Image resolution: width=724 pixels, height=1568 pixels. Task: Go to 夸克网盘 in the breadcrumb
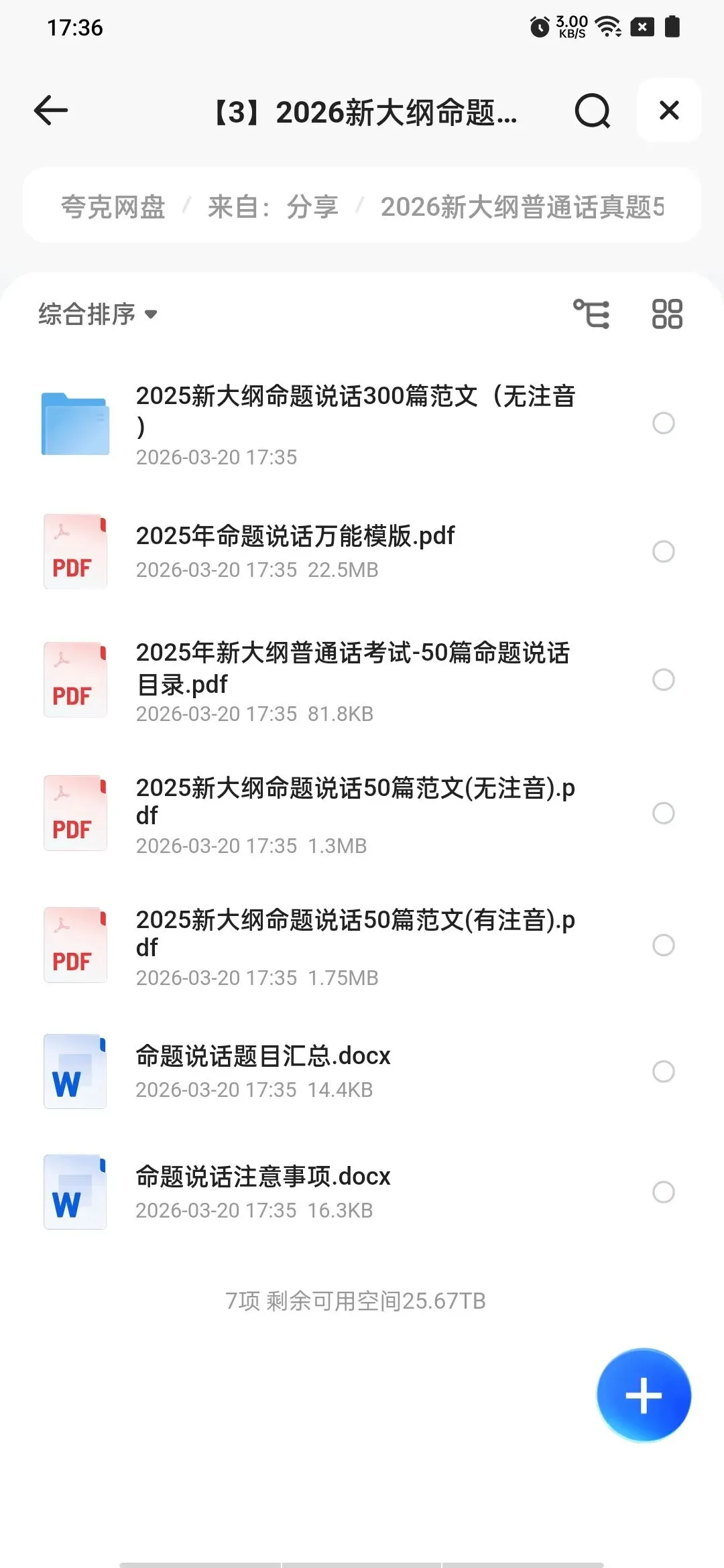[x=113, y=206]
